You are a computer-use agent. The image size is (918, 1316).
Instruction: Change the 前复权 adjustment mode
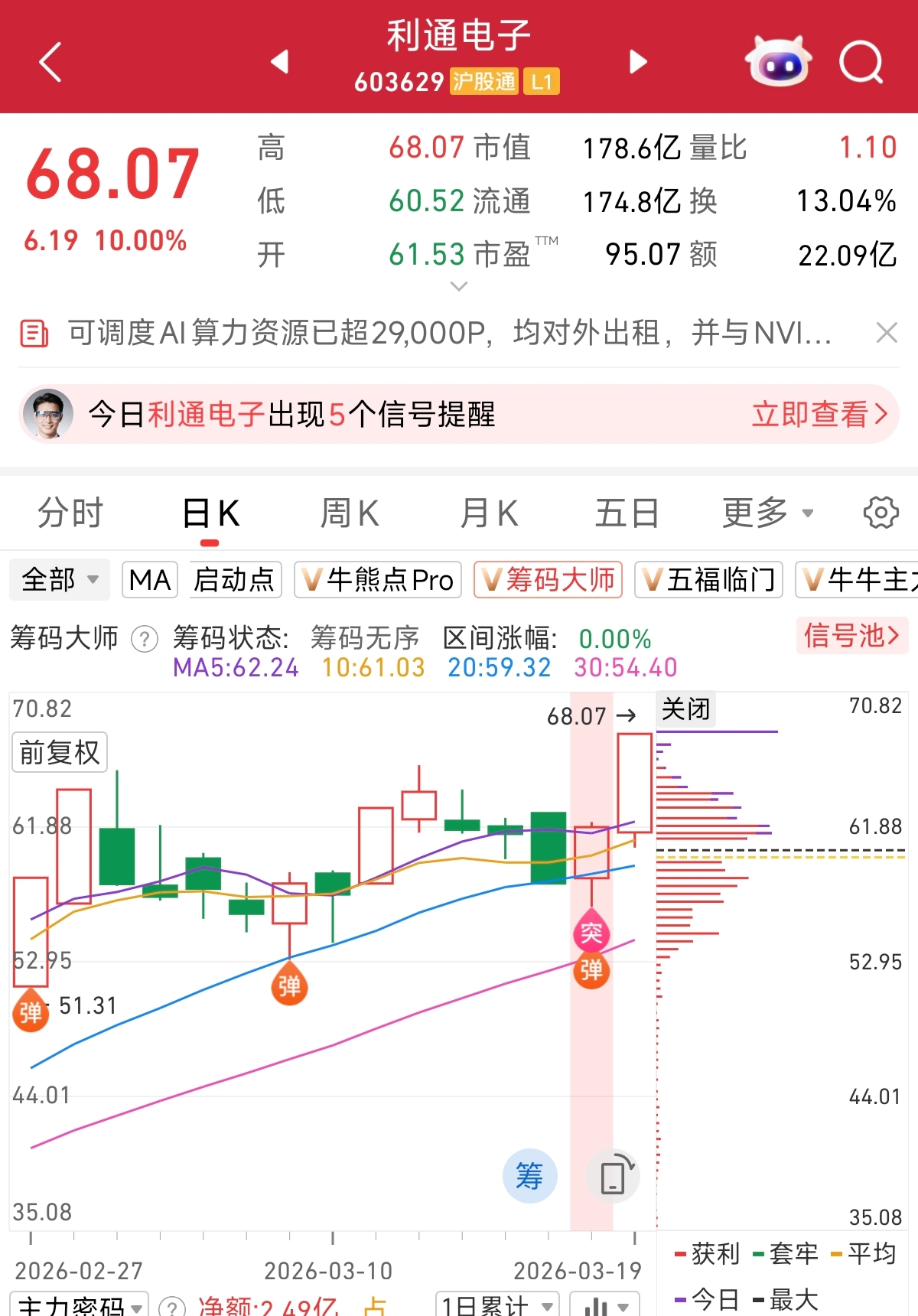point(60,752)
